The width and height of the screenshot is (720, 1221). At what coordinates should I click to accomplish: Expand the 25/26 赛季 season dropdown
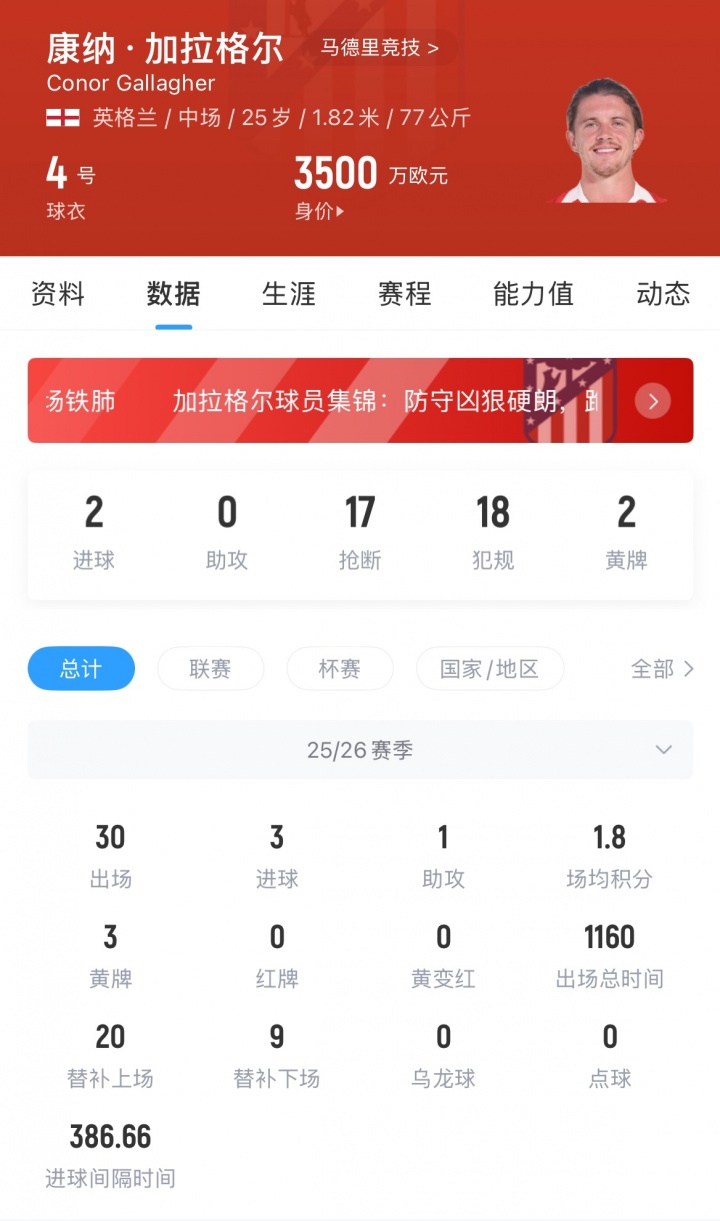[360, 750]
